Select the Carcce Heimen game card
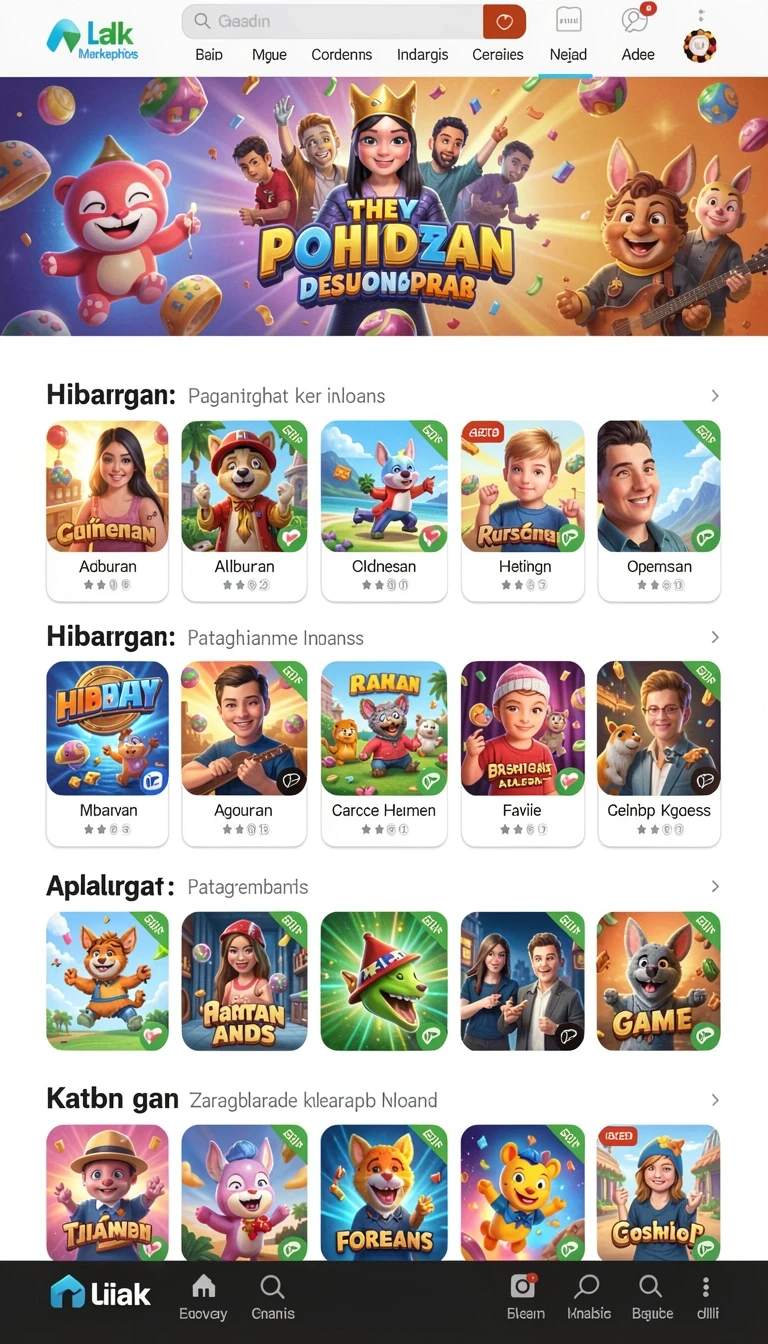This screenshot has width=768, height=1344. click(x=384, y=753)
